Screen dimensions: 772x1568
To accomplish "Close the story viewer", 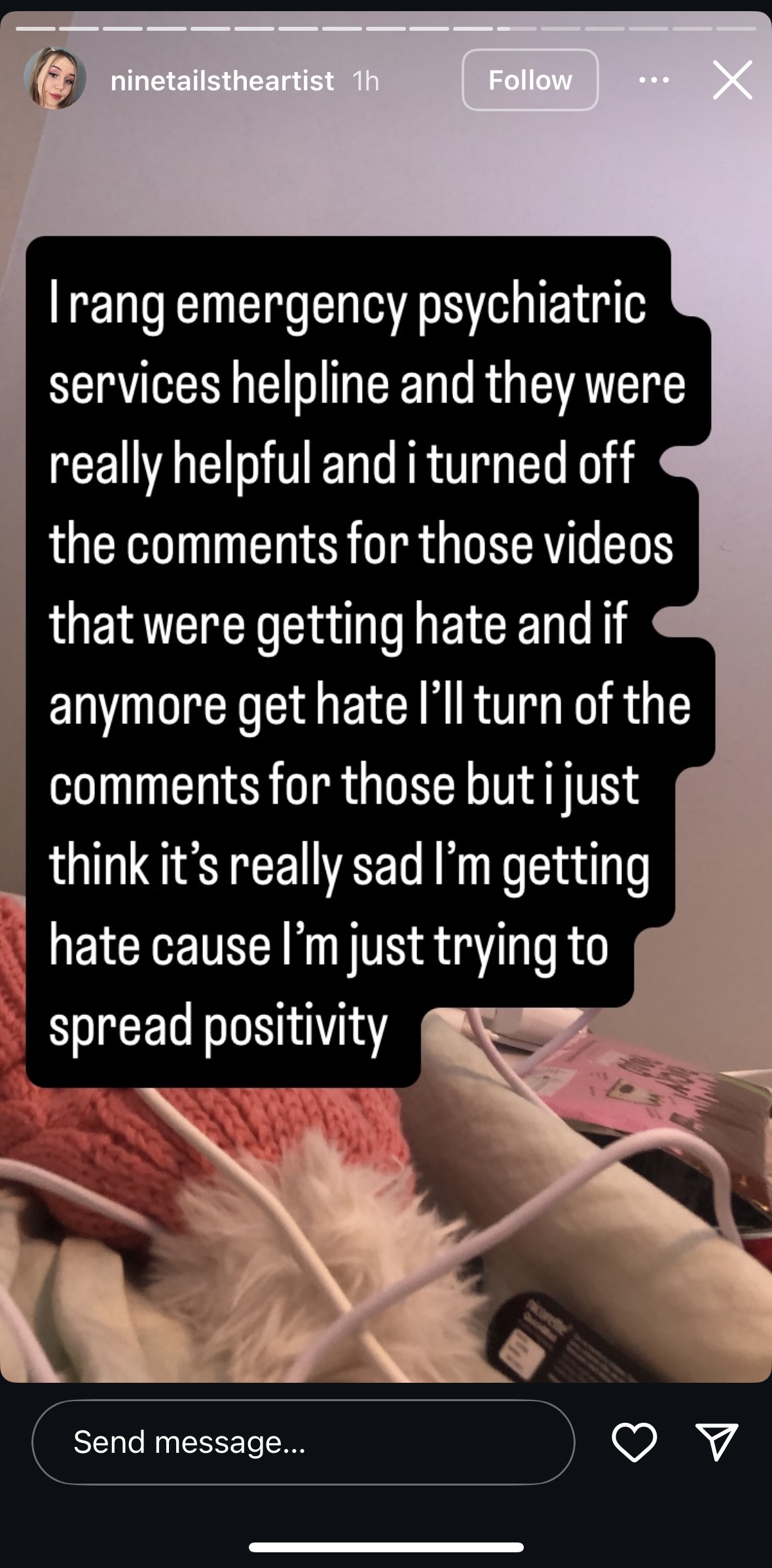I will 732,80.
